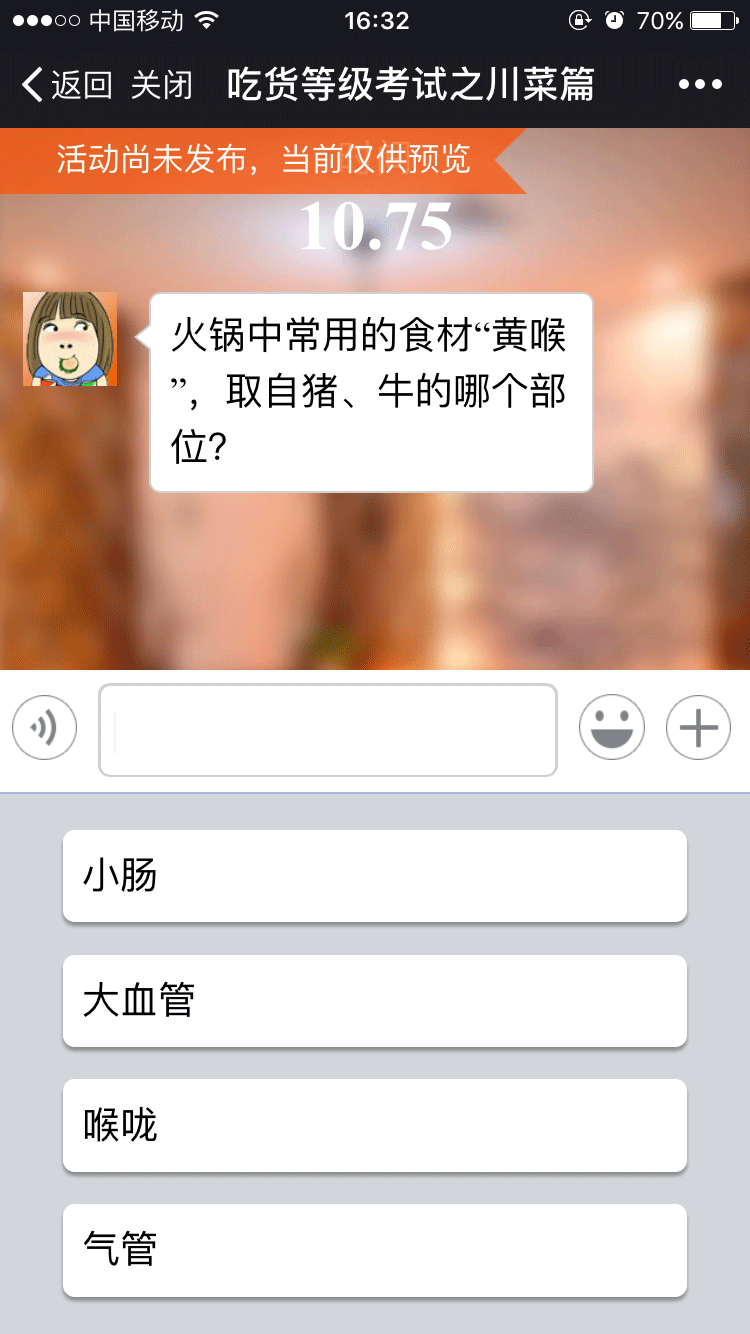Go back using the 返回 arrow
The width and height of the screenshot is (750, 1334).
(x=65, y=85)
